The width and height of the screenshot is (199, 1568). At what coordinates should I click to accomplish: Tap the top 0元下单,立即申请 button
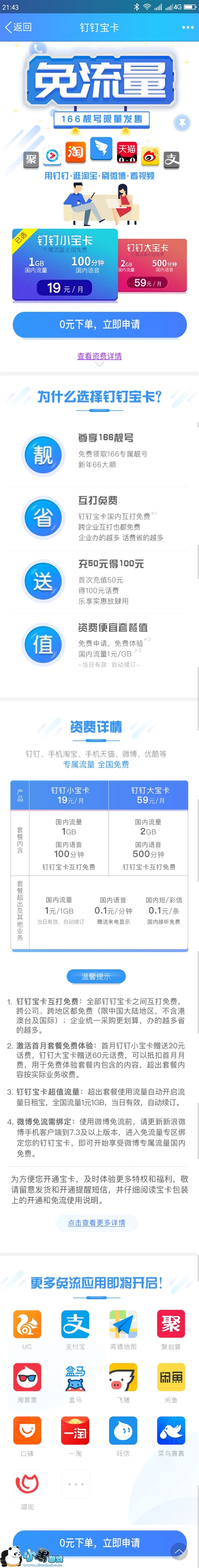[x=100, y=324]
